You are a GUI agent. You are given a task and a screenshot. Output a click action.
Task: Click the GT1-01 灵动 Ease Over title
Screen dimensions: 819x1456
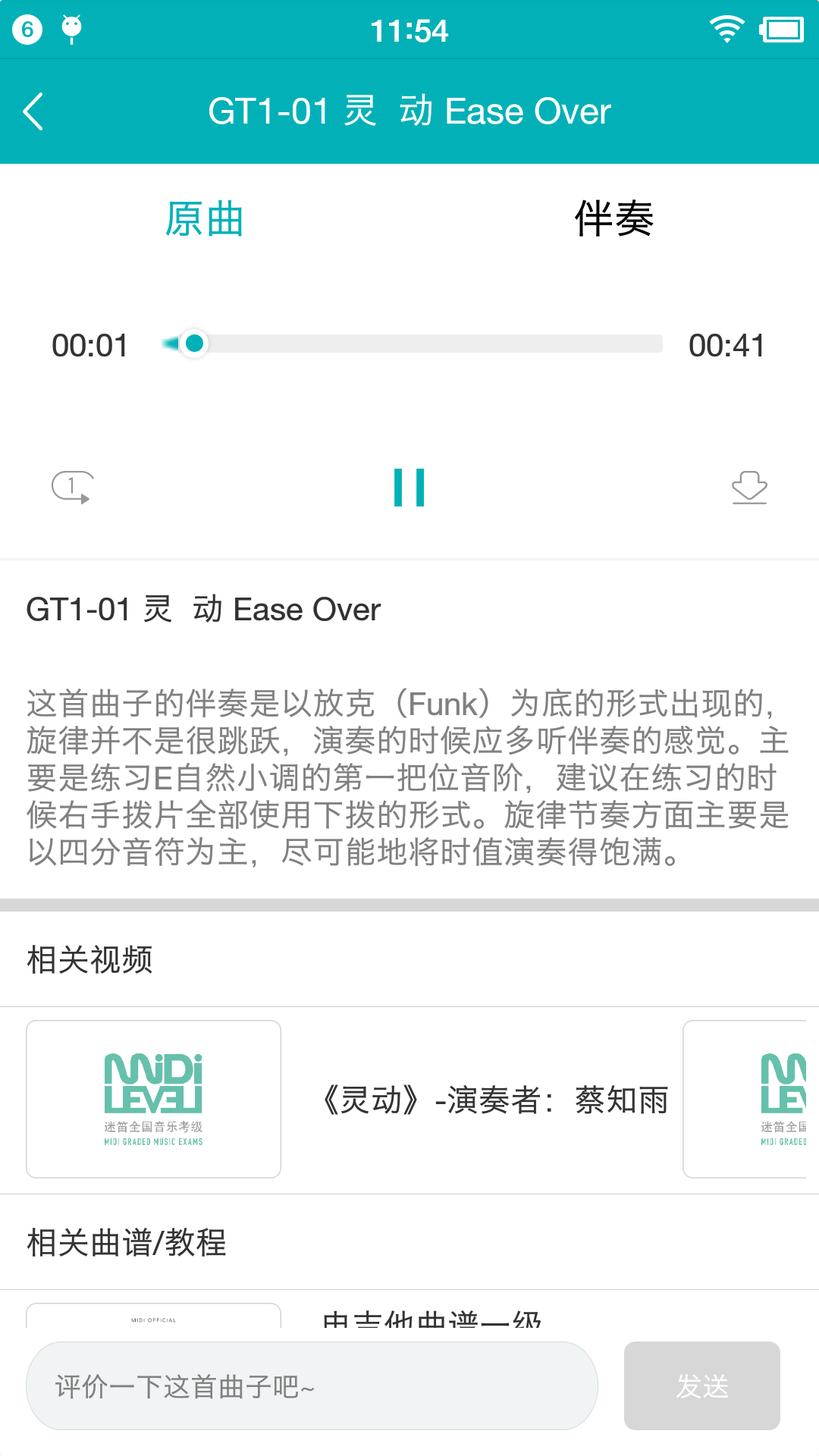point(205,609)
